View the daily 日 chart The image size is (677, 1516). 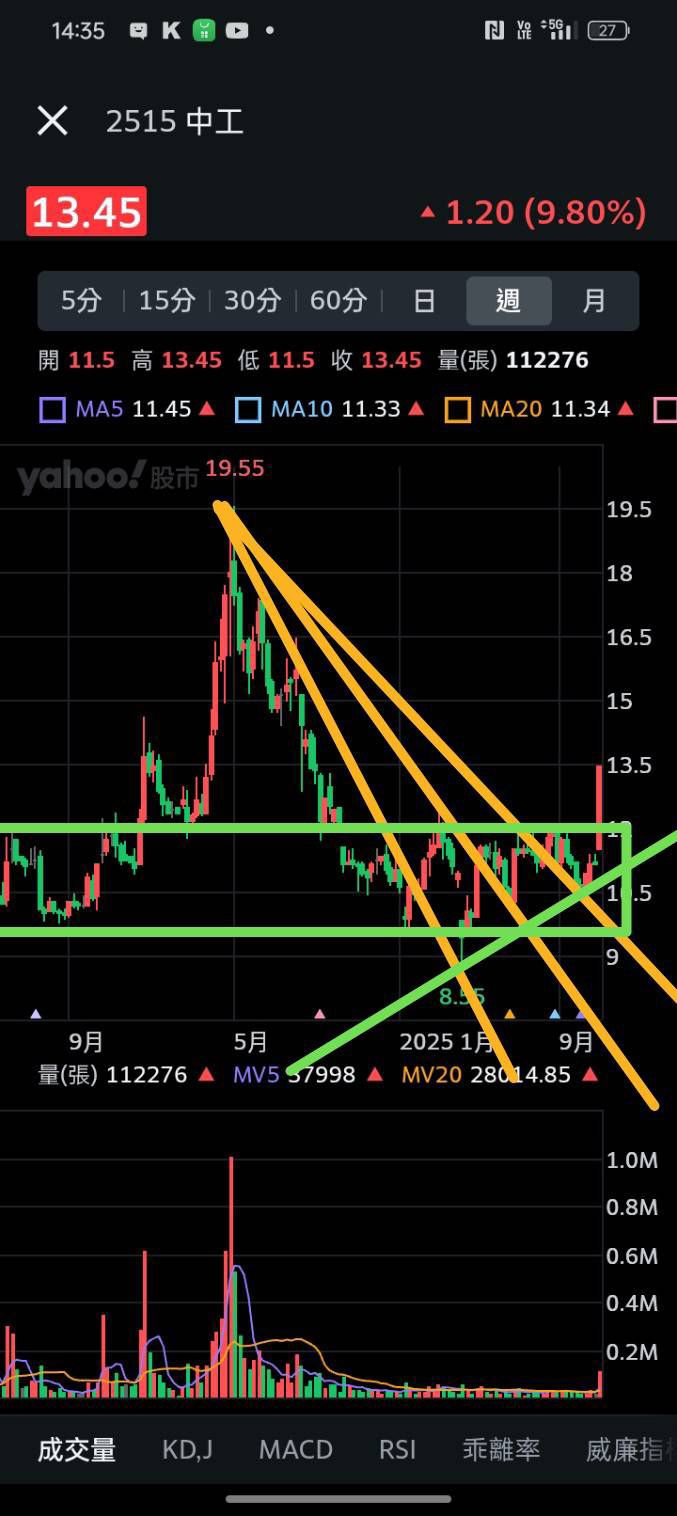coord(424,301)
